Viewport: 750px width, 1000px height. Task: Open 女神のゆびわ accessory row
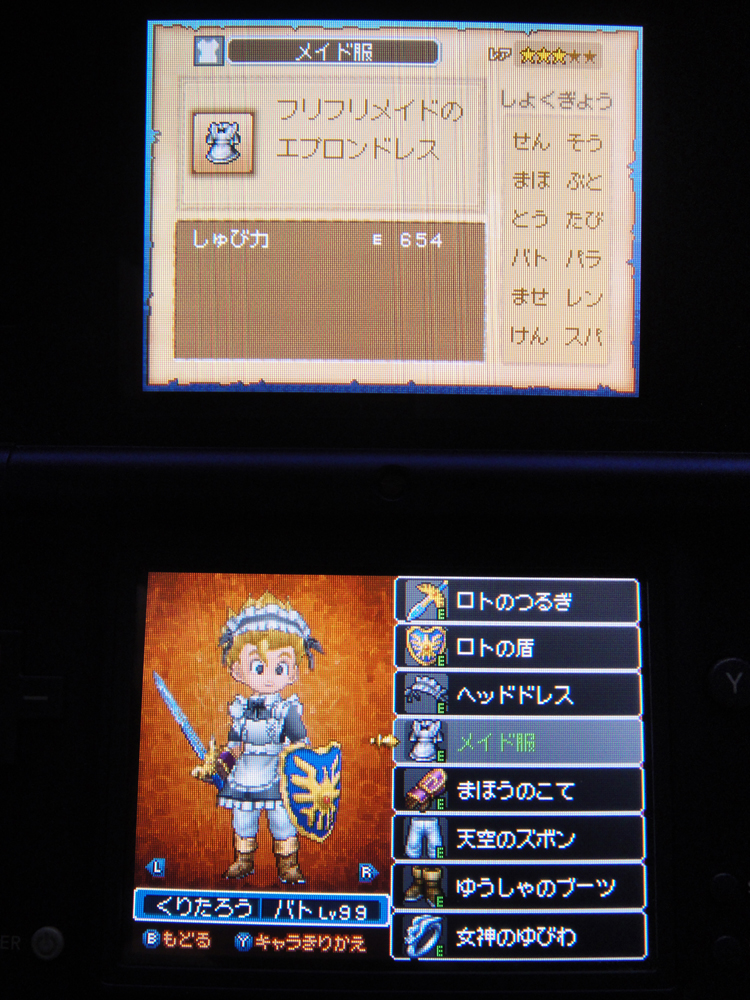point(517,936)
